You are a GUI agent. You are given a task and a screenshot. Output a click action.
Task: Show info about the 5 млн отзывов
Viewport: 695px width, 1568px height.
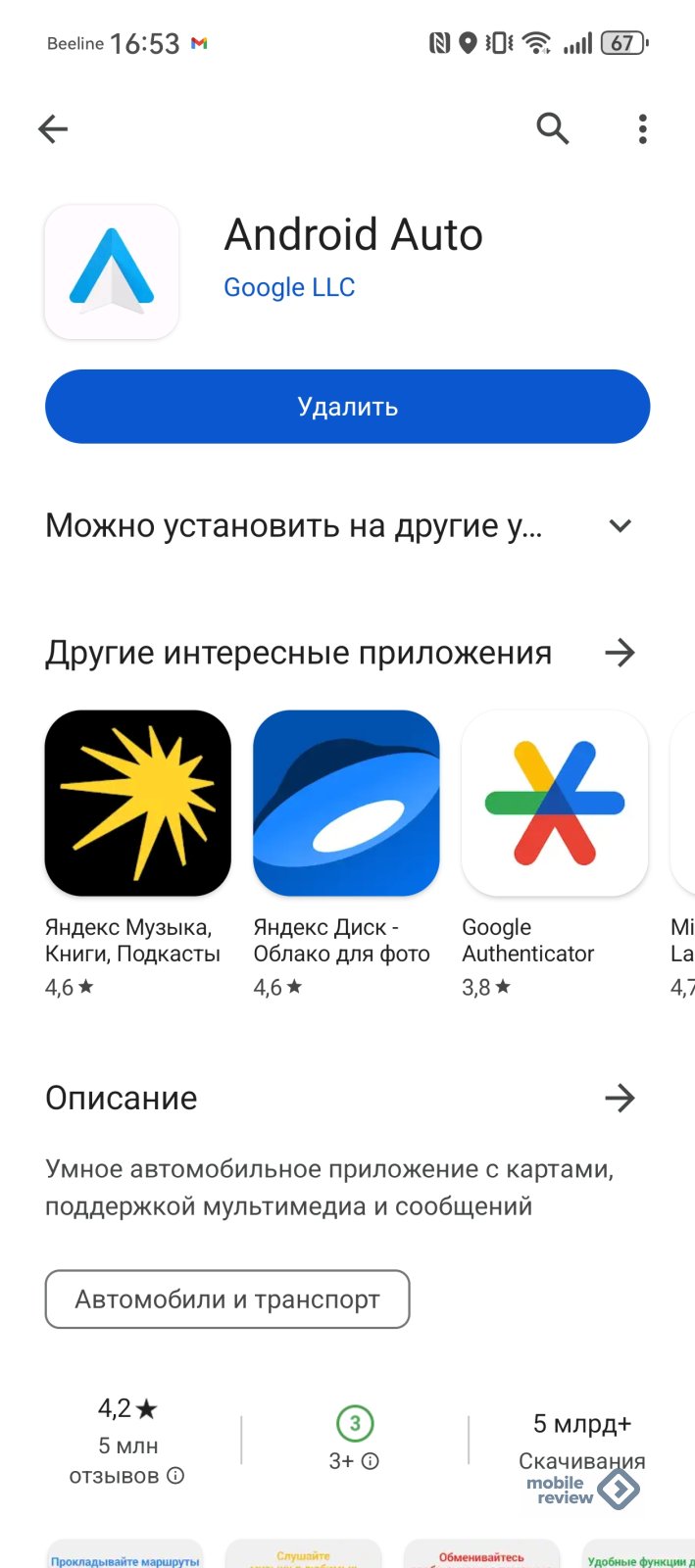point(175,1476)
